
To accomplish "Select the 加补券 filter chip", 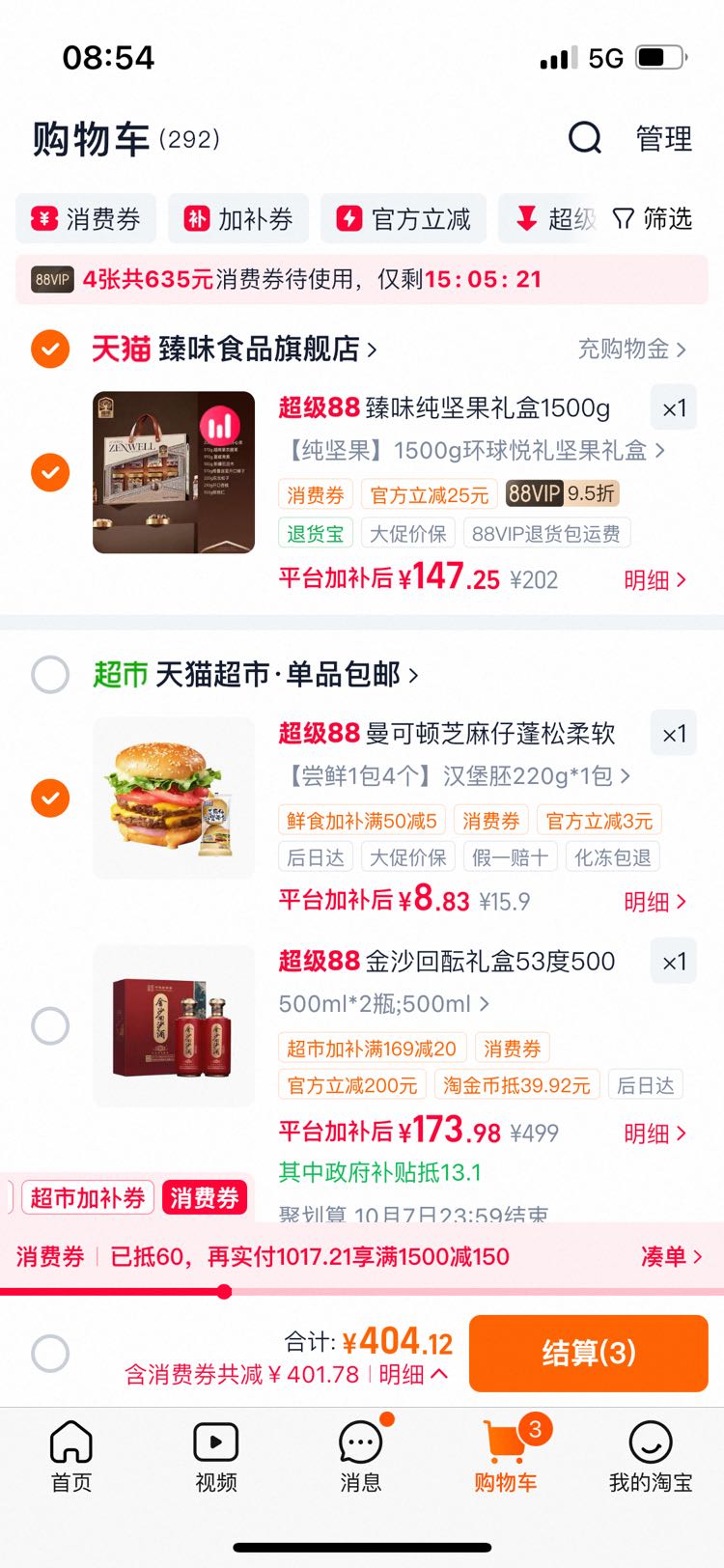I will [x=238, y=219].
